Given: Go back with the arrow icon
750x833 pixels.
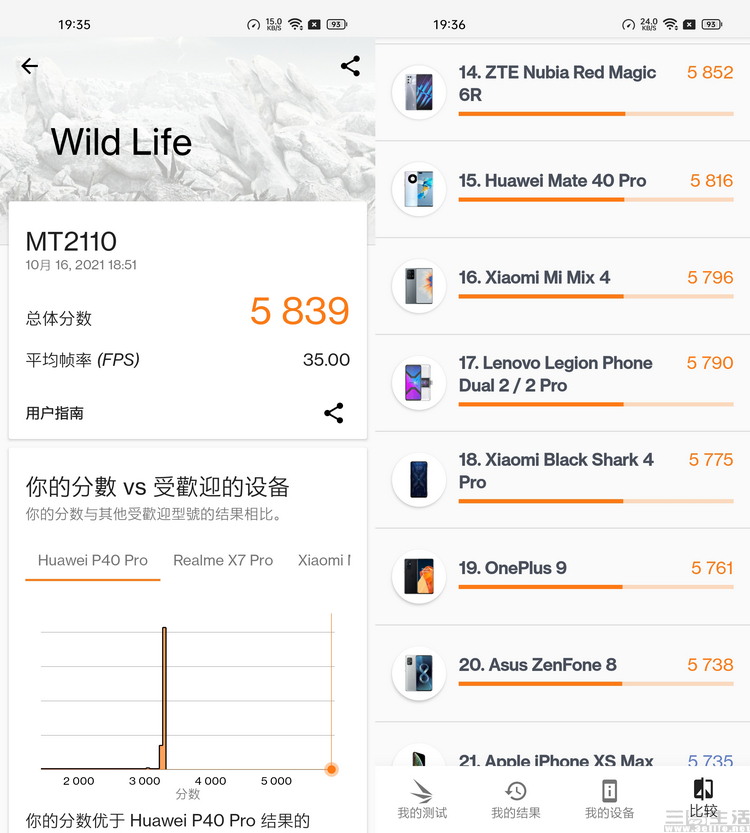Looking at the screenshot, I should click(x=30, y=66).
